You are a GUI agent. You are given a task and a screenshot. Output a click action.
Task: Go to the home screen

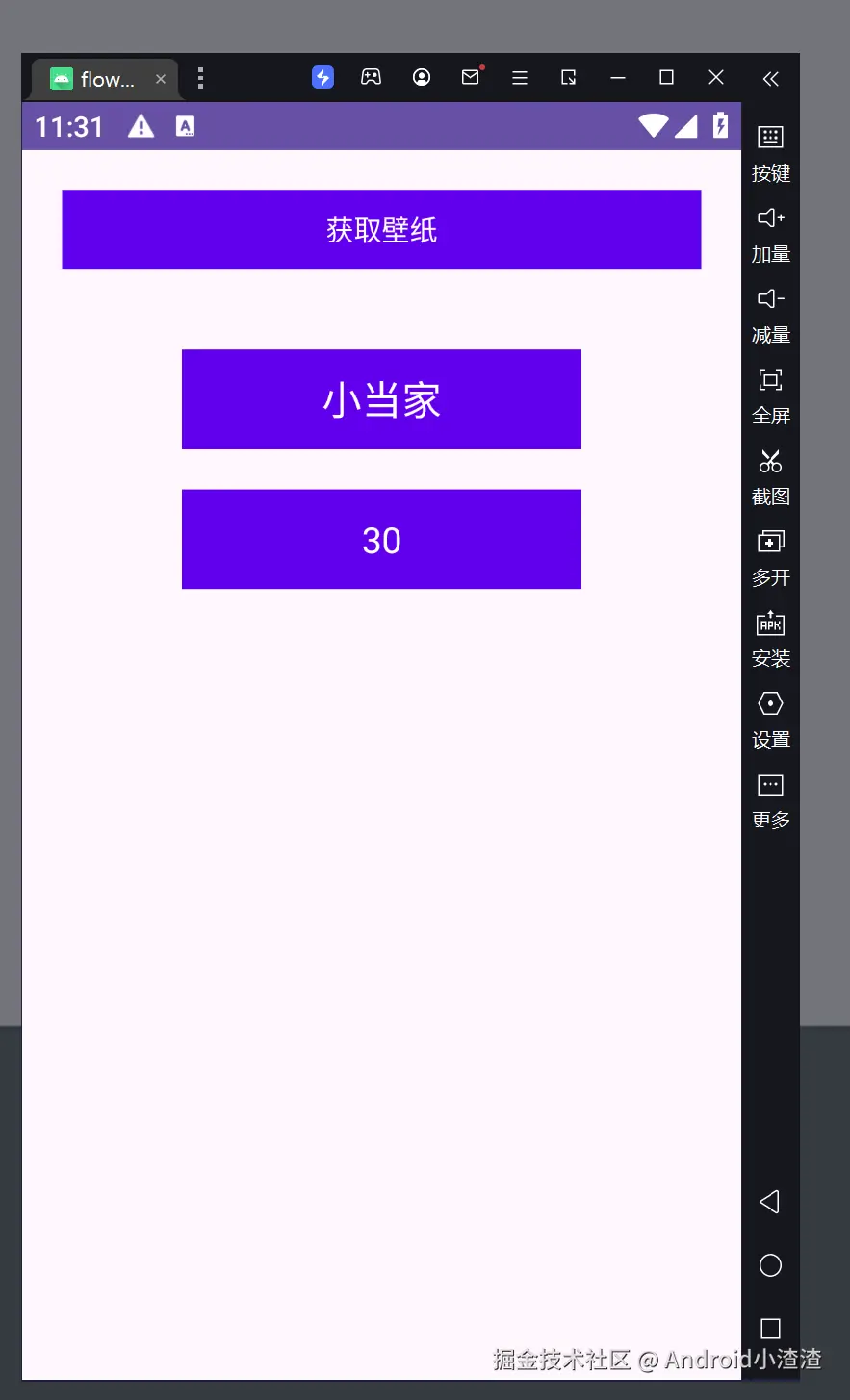[x=770, y=1265]
